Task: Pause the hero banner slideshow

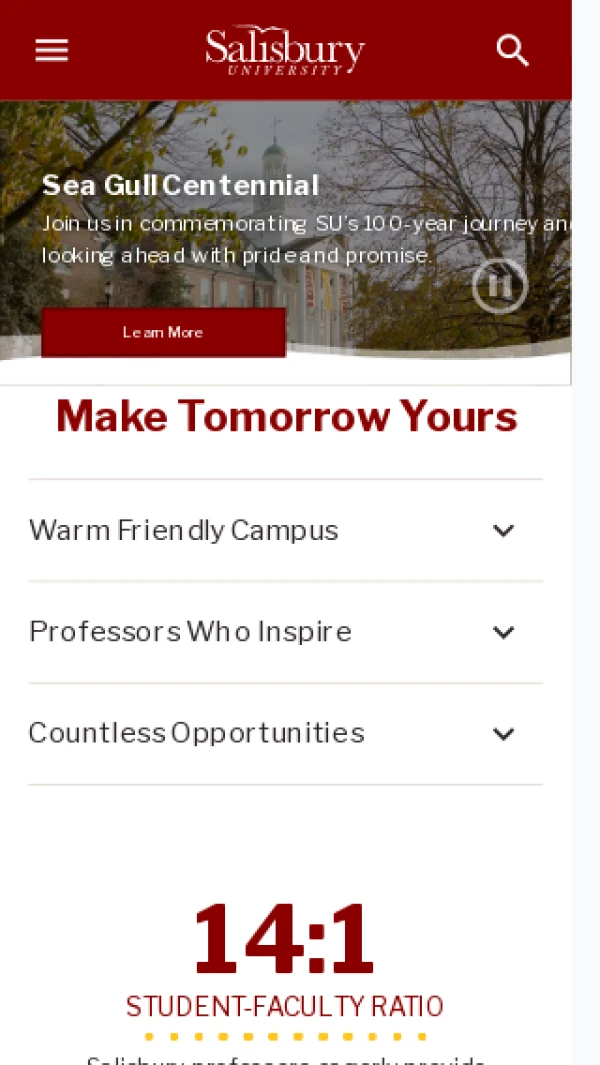Action: [499, 286]
